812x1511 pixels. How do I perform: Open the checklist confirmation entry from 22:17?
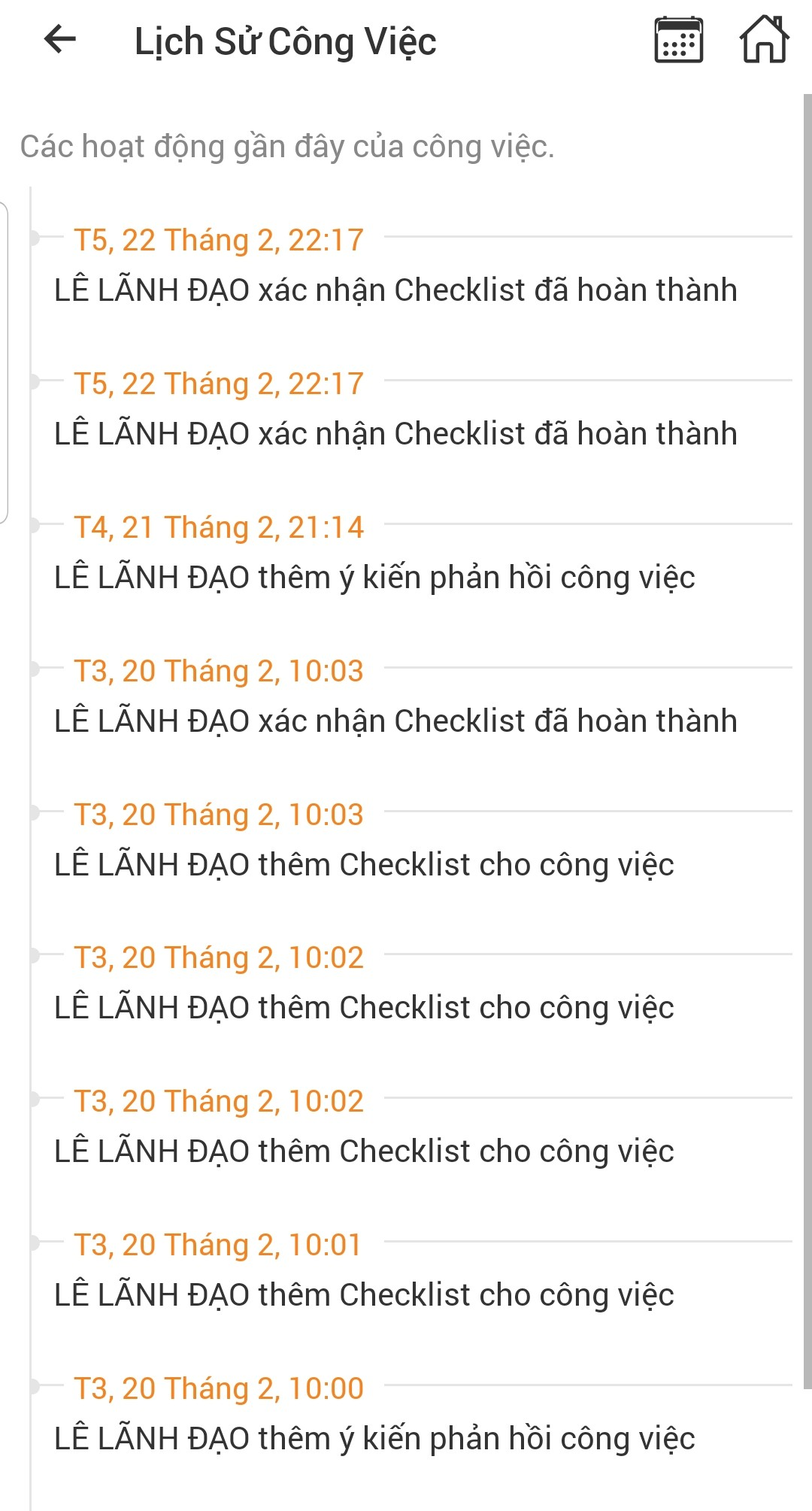point(395,289)
